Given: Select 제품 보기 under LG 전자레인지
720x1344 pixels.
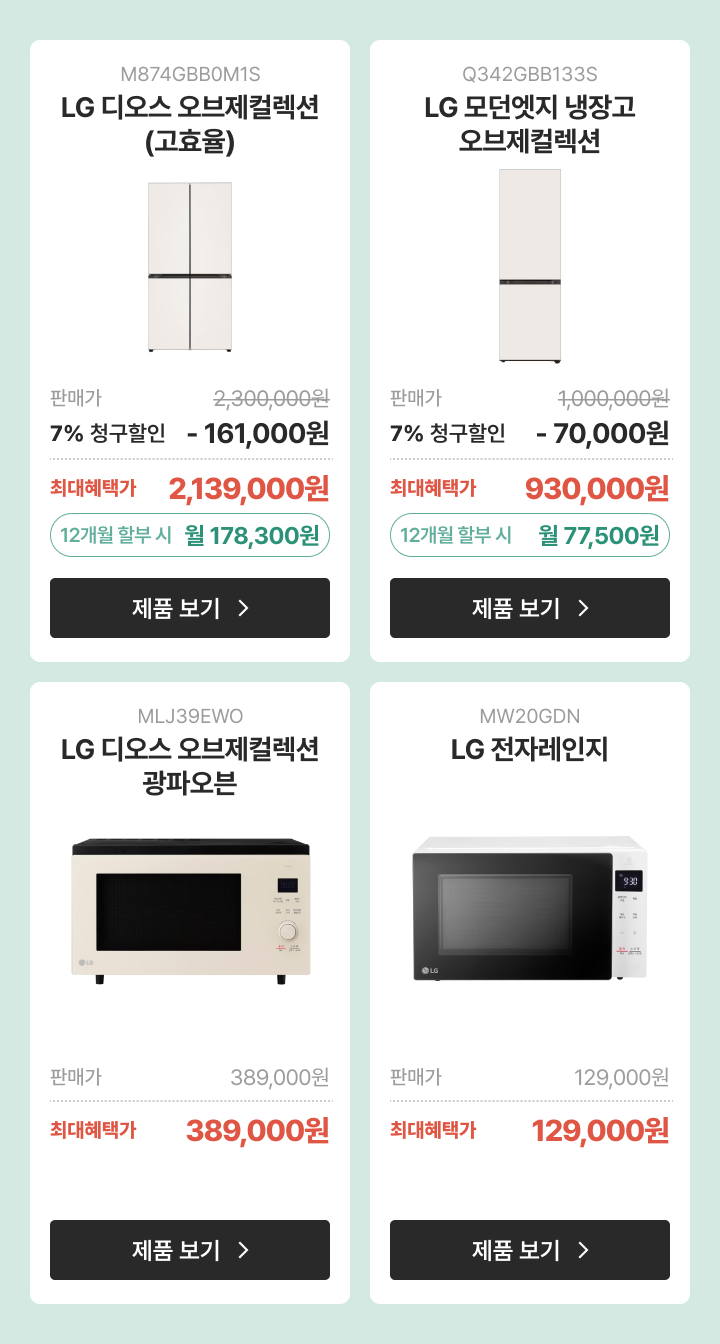Looking at the screenshot, I should tap(530, 1250).
